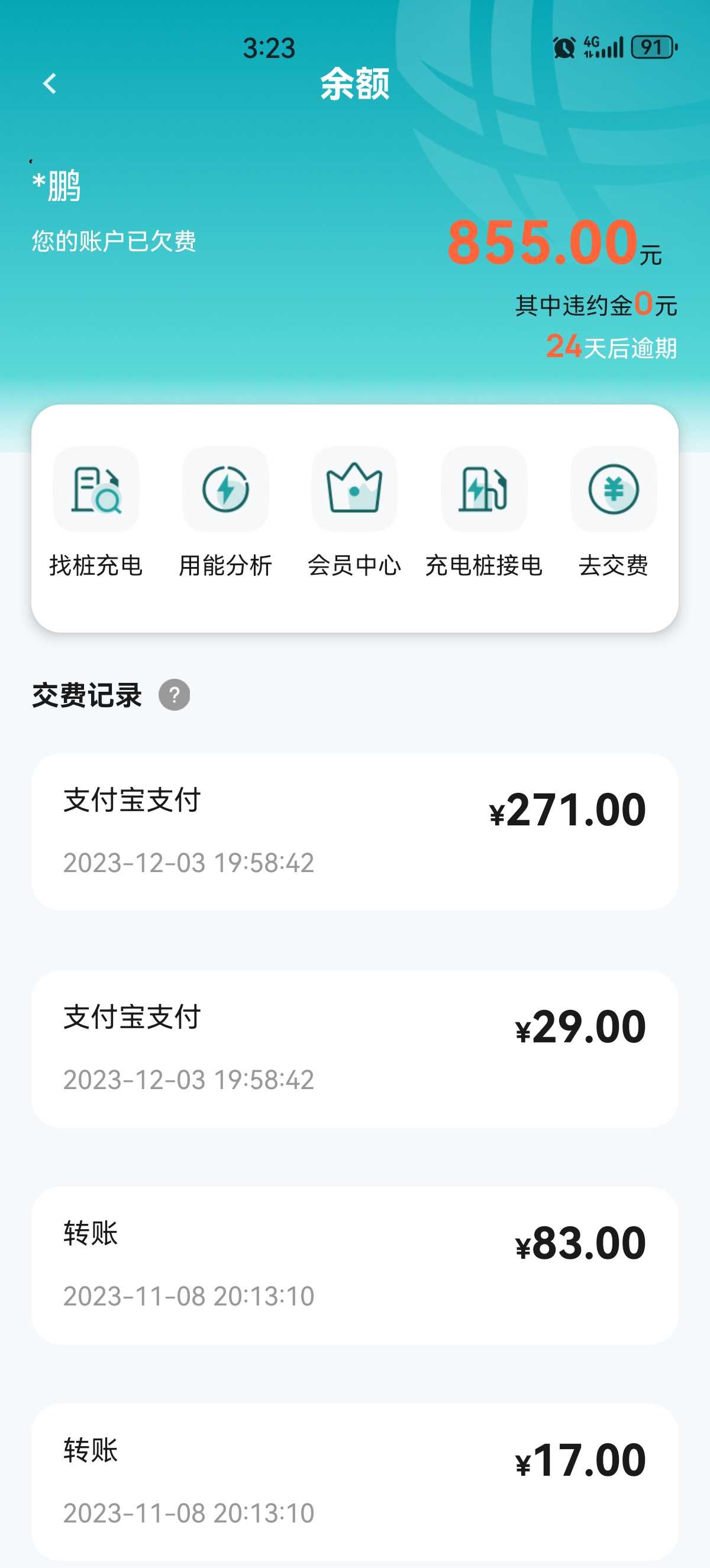Open the ¥83.00 转账 record
This screenshot has height=1568, width=710.
[355, 1265]
